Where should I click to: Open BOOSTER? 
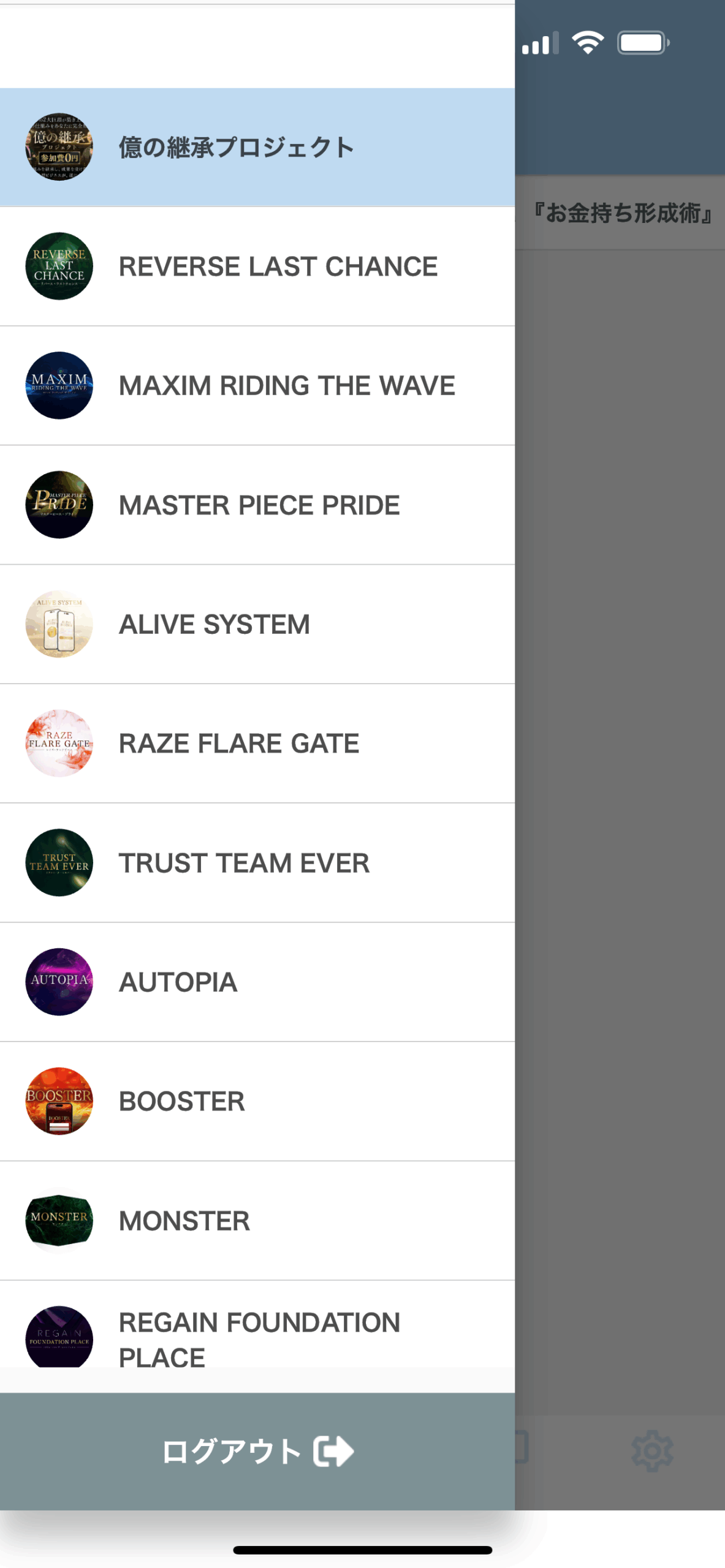(257, 1101)
